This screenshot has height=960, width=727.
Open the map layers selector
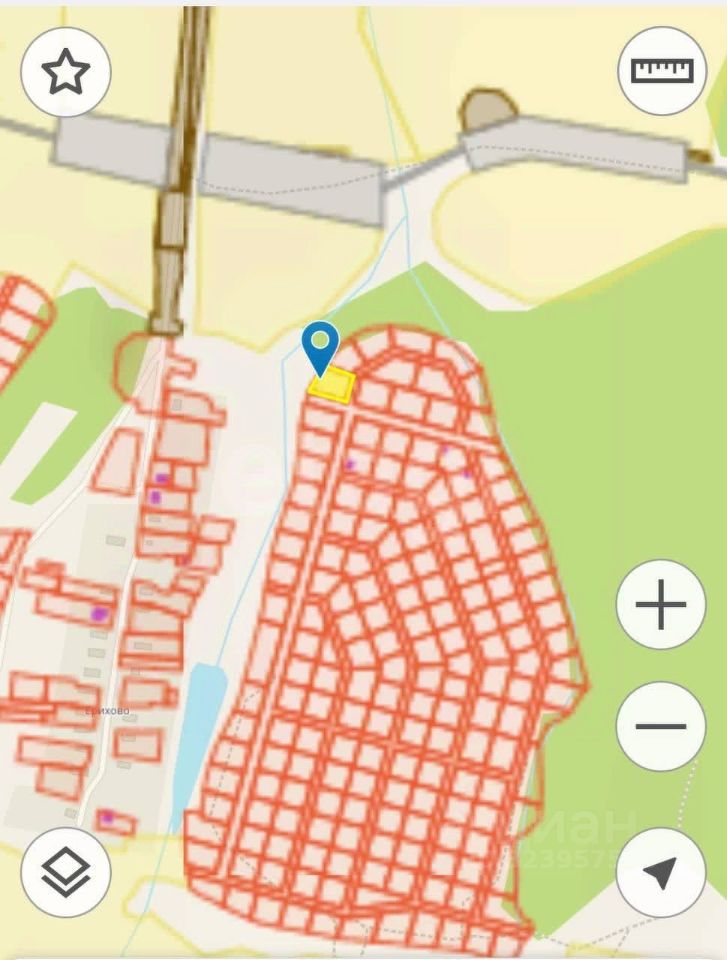click(66, 872)
